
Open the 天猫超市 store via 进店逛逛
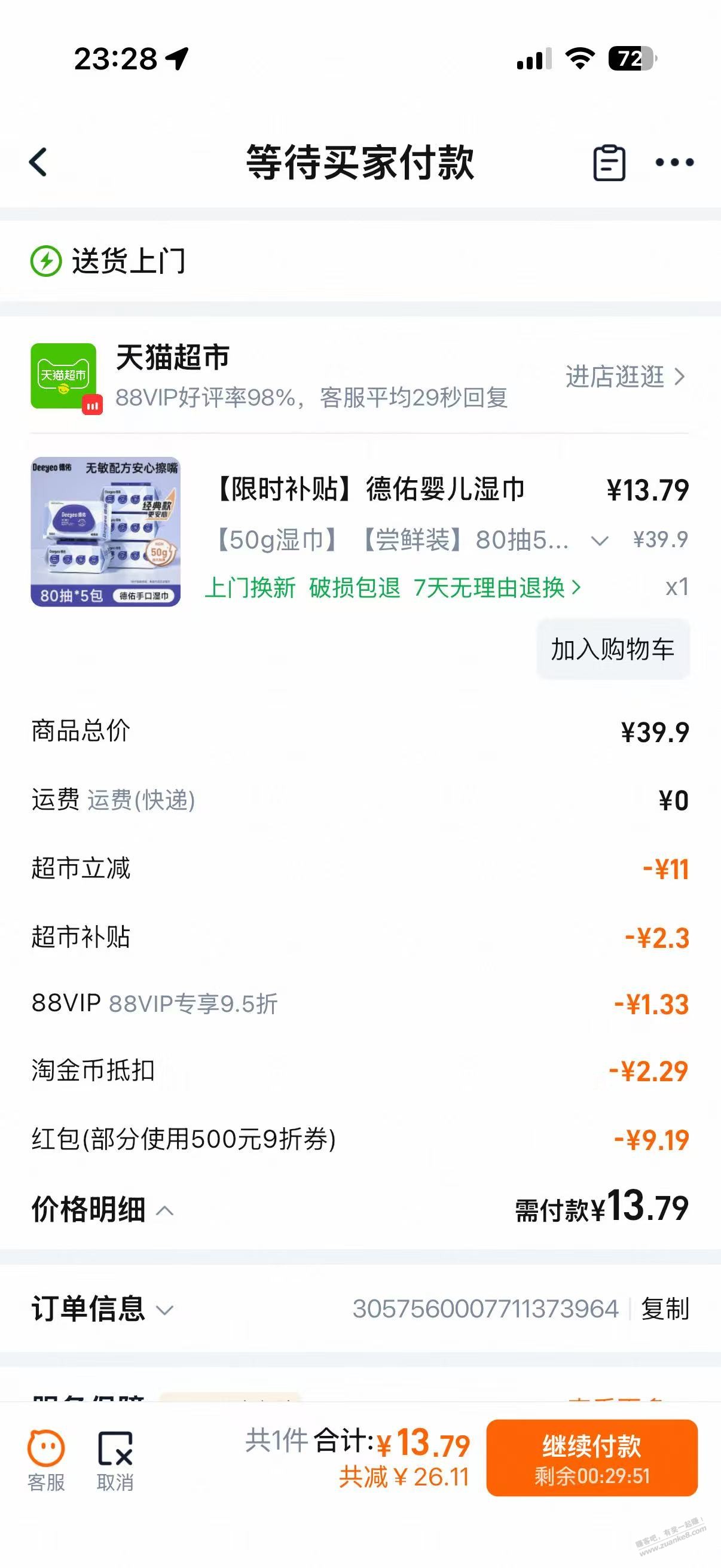pos(625,377)
